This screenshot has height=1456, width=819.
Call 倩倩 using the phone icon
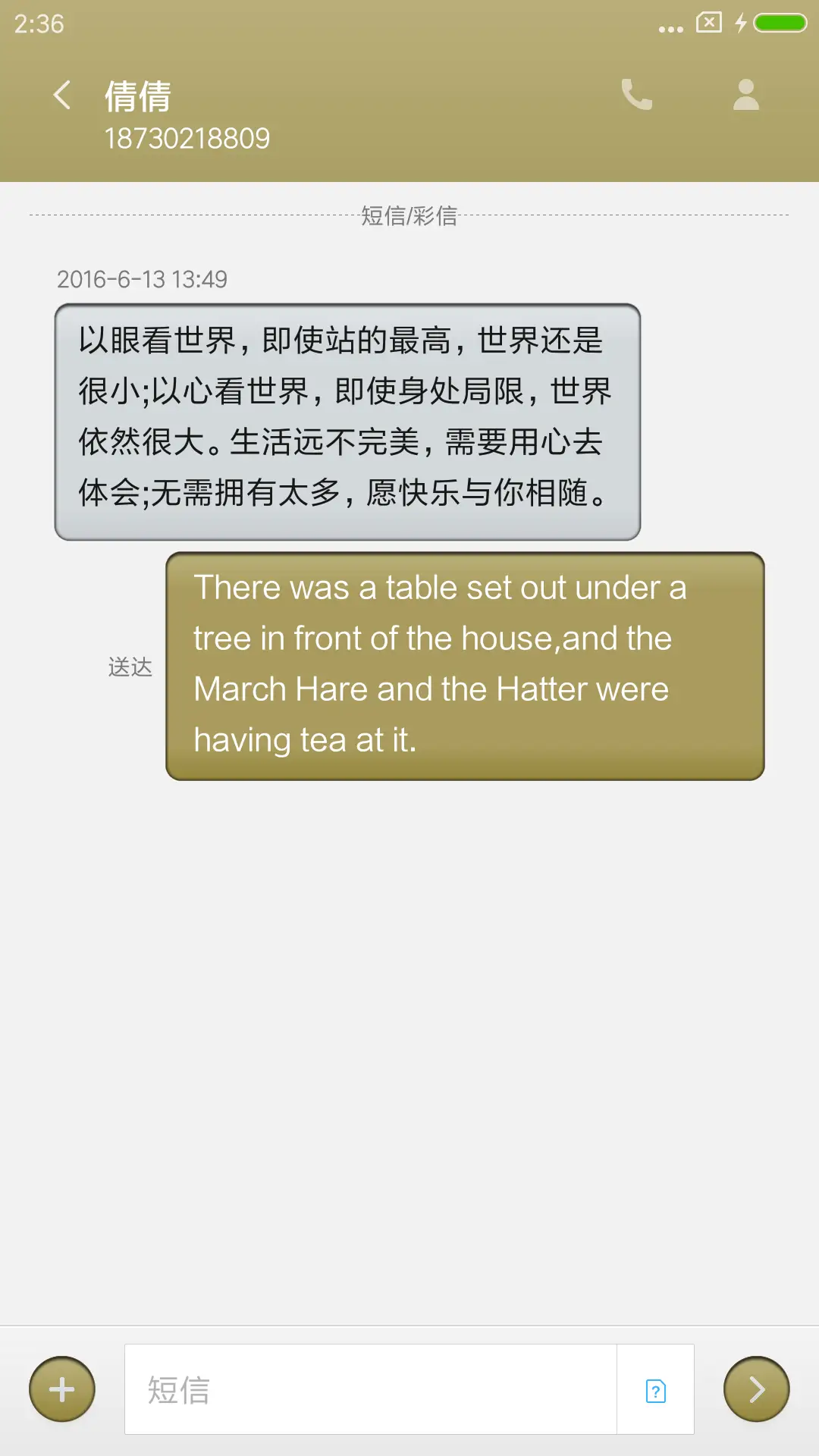coord(636,96)
